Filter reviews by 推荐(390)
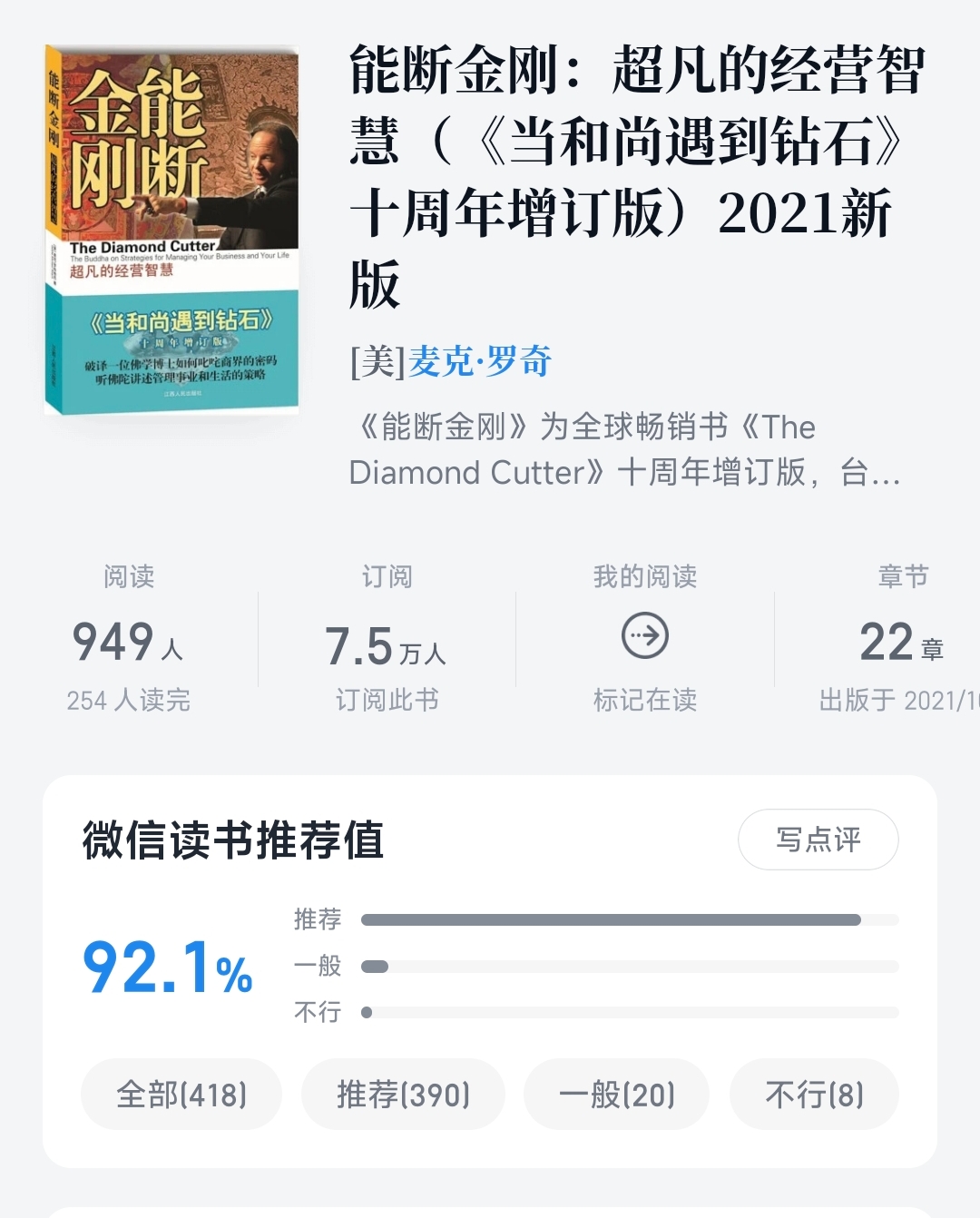 click(403, 1095)
